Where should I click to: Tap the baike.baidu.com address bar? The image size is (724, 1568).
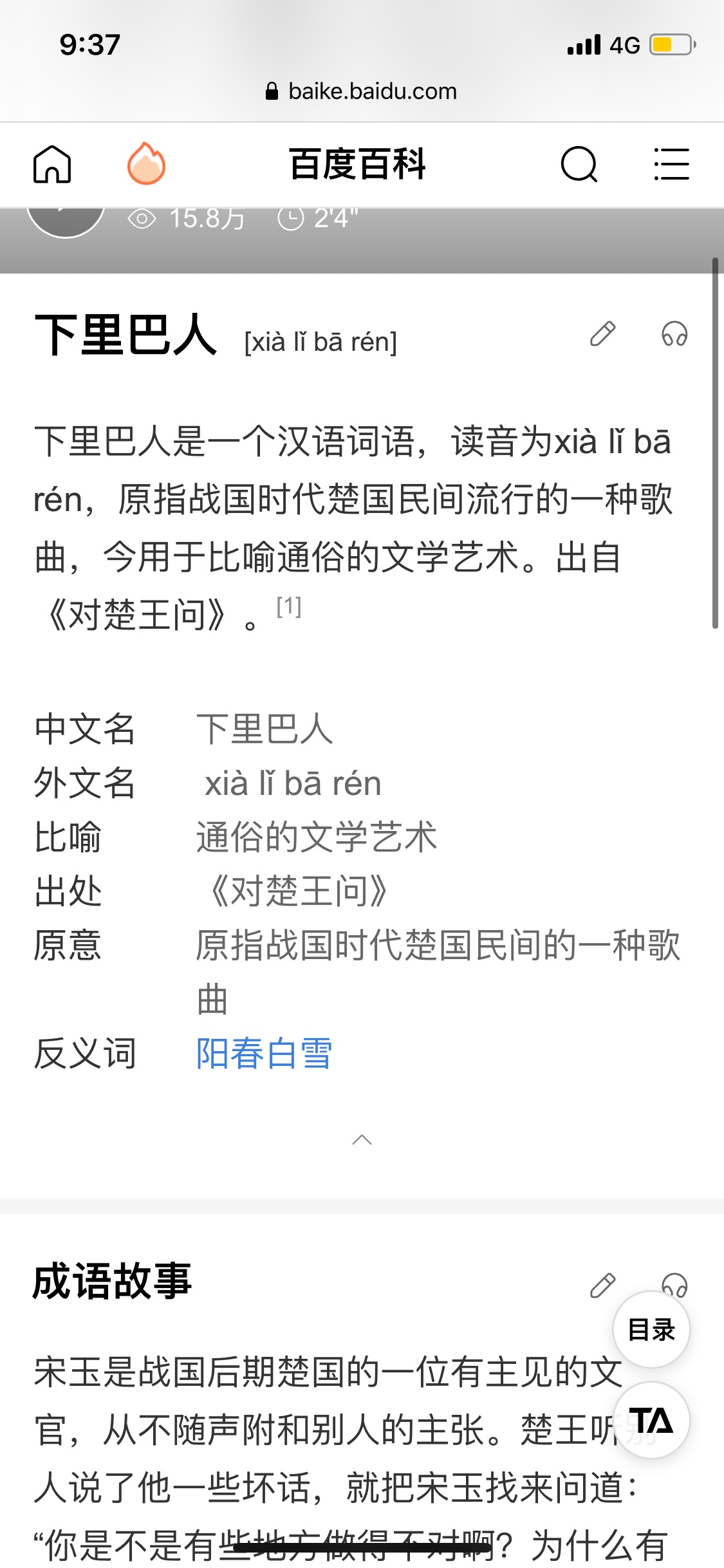(x=362, y=91)
